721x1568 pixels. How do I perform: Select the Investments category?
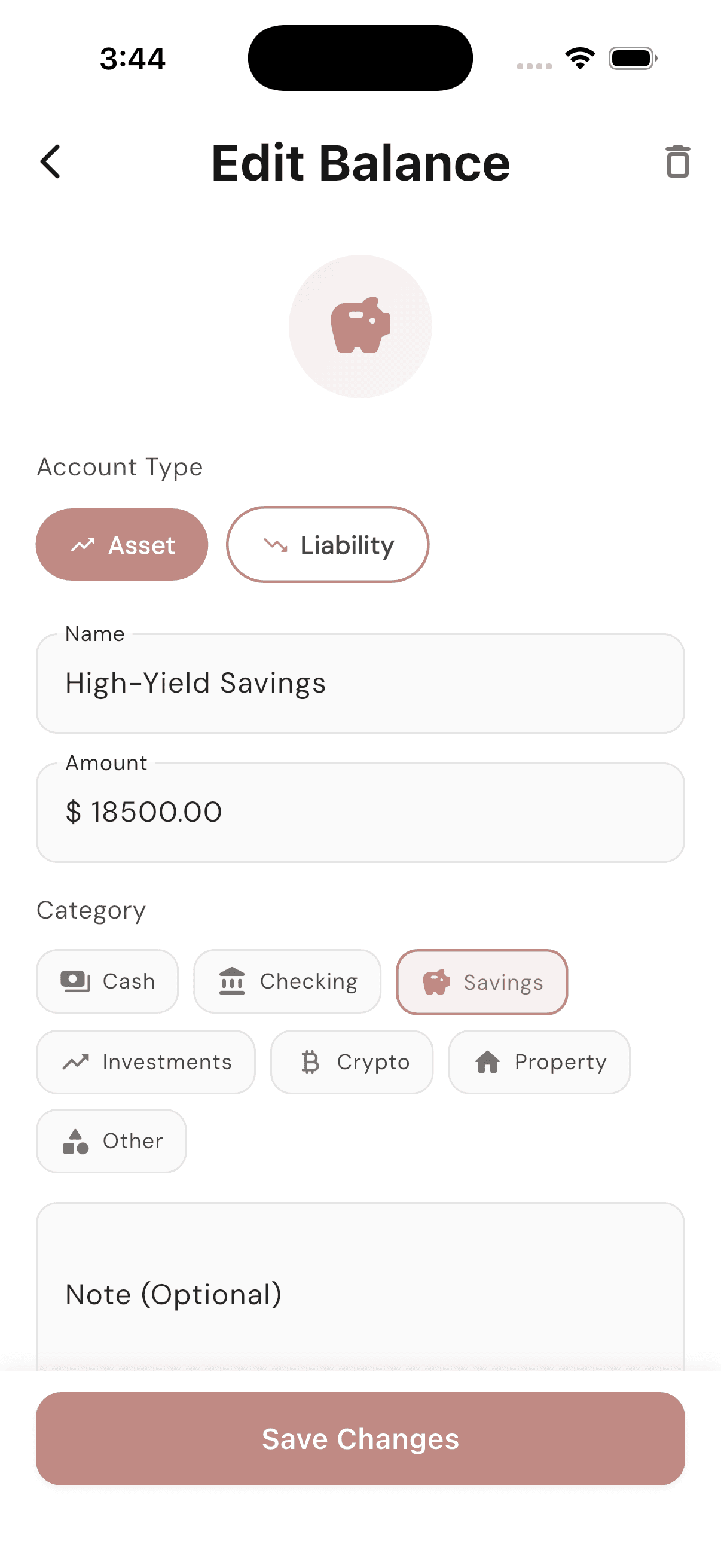145,1061
